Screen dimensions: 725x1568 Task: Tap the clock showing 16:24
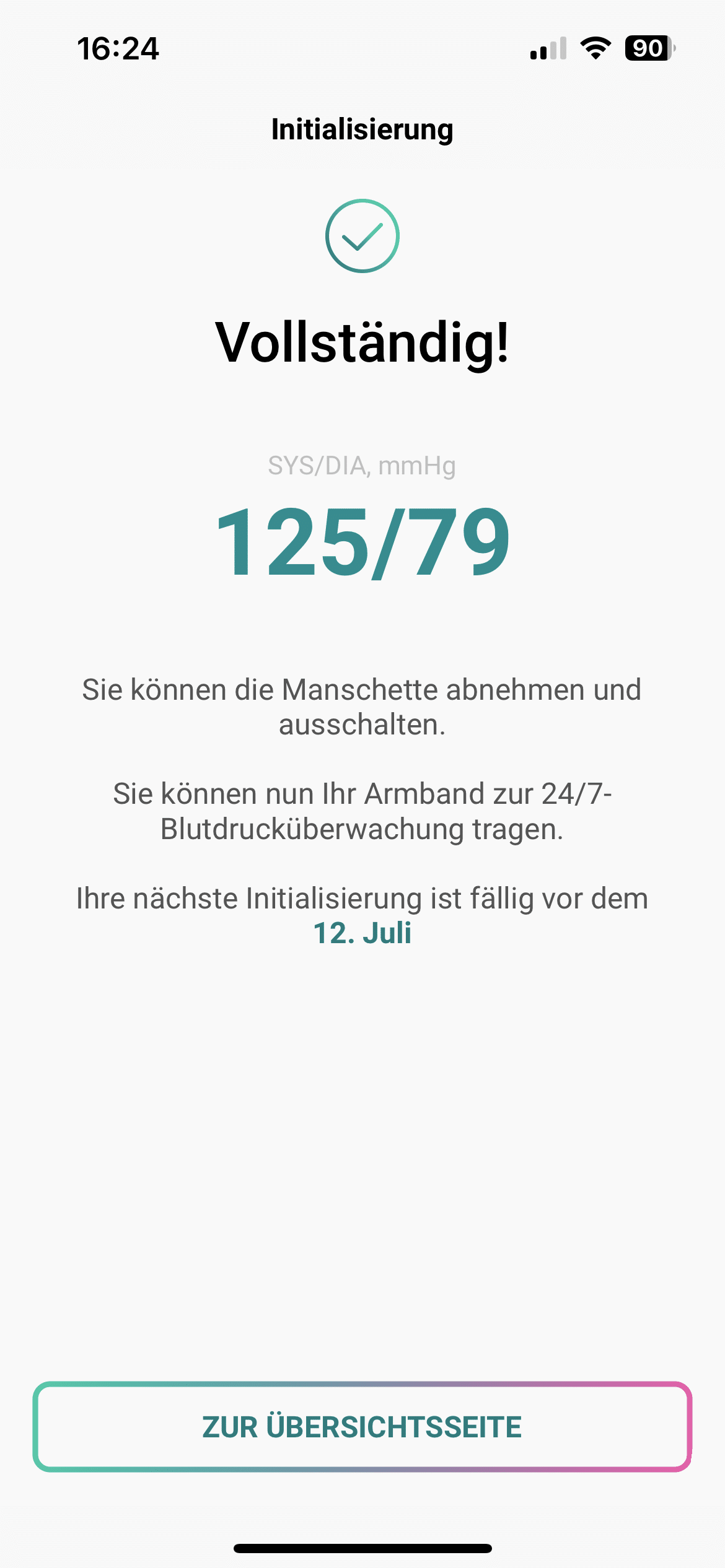tap(118, 48)
